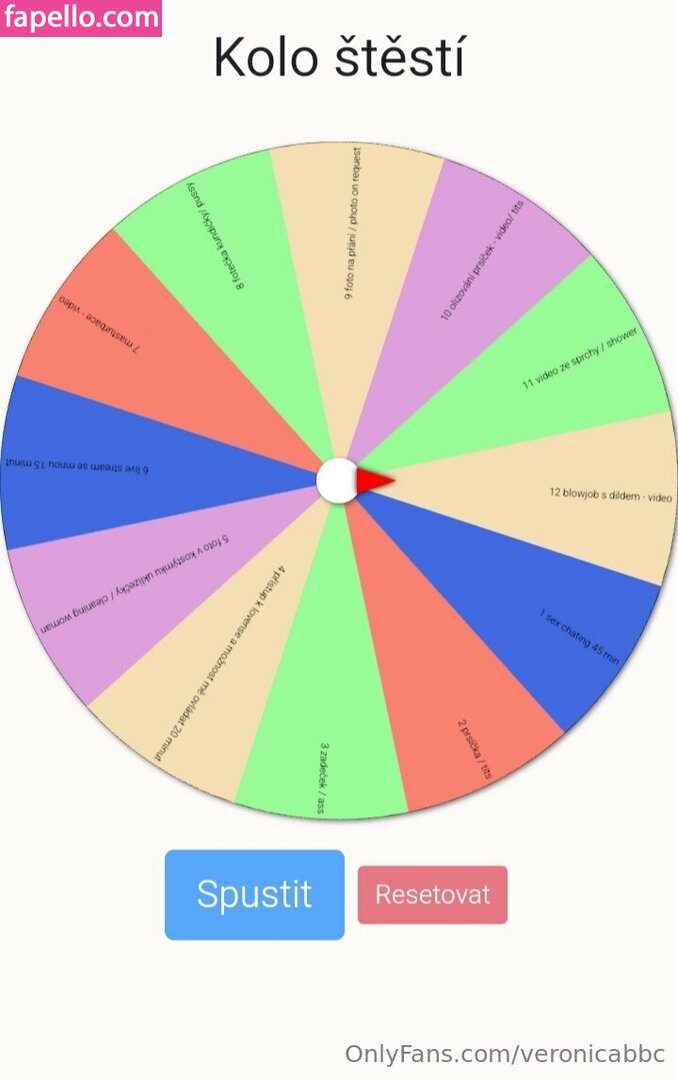The height and width of the screenshot is (1080, 678).
Task: Reset the wheel with Resetovat
Action: 432,894
